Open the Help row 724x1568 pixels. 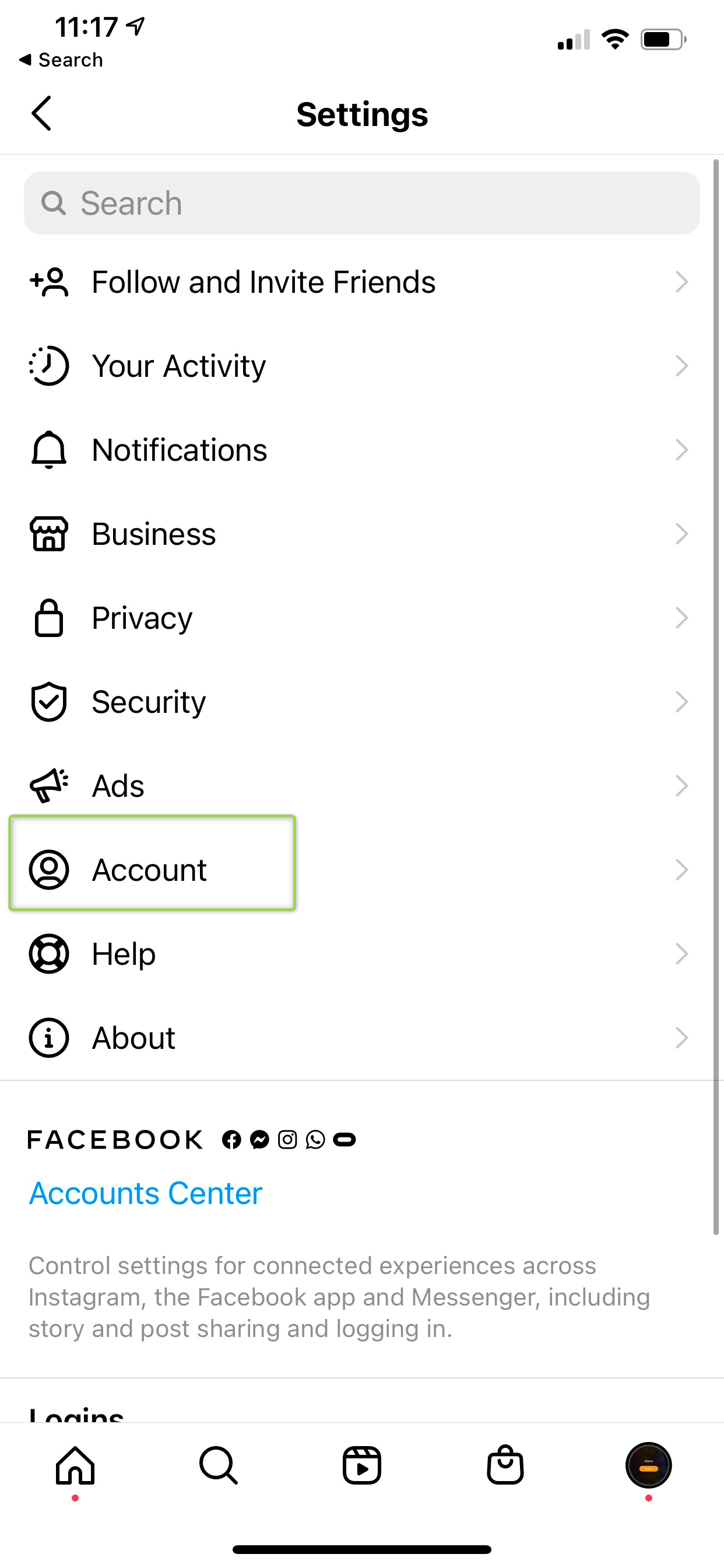(x=361, y=954)
